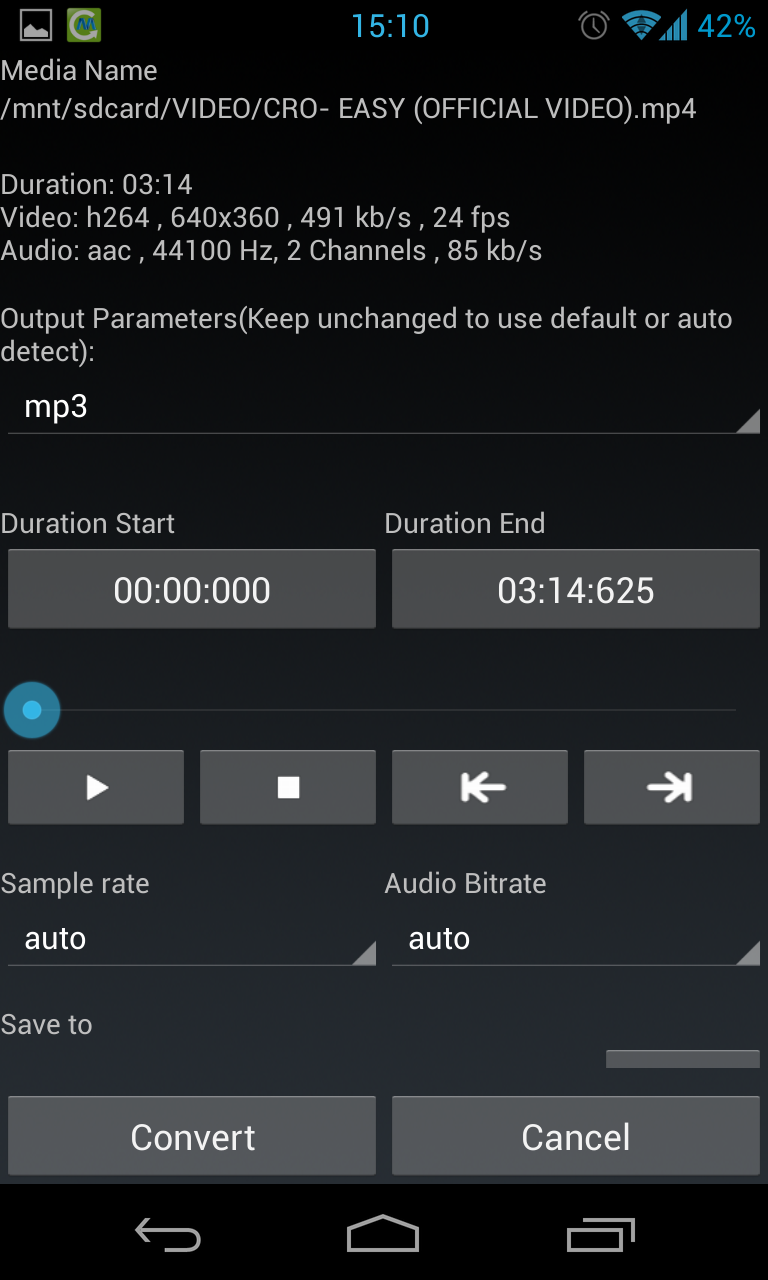
Task: Tap the playback position slider handle
Action: tap(32, 710)
